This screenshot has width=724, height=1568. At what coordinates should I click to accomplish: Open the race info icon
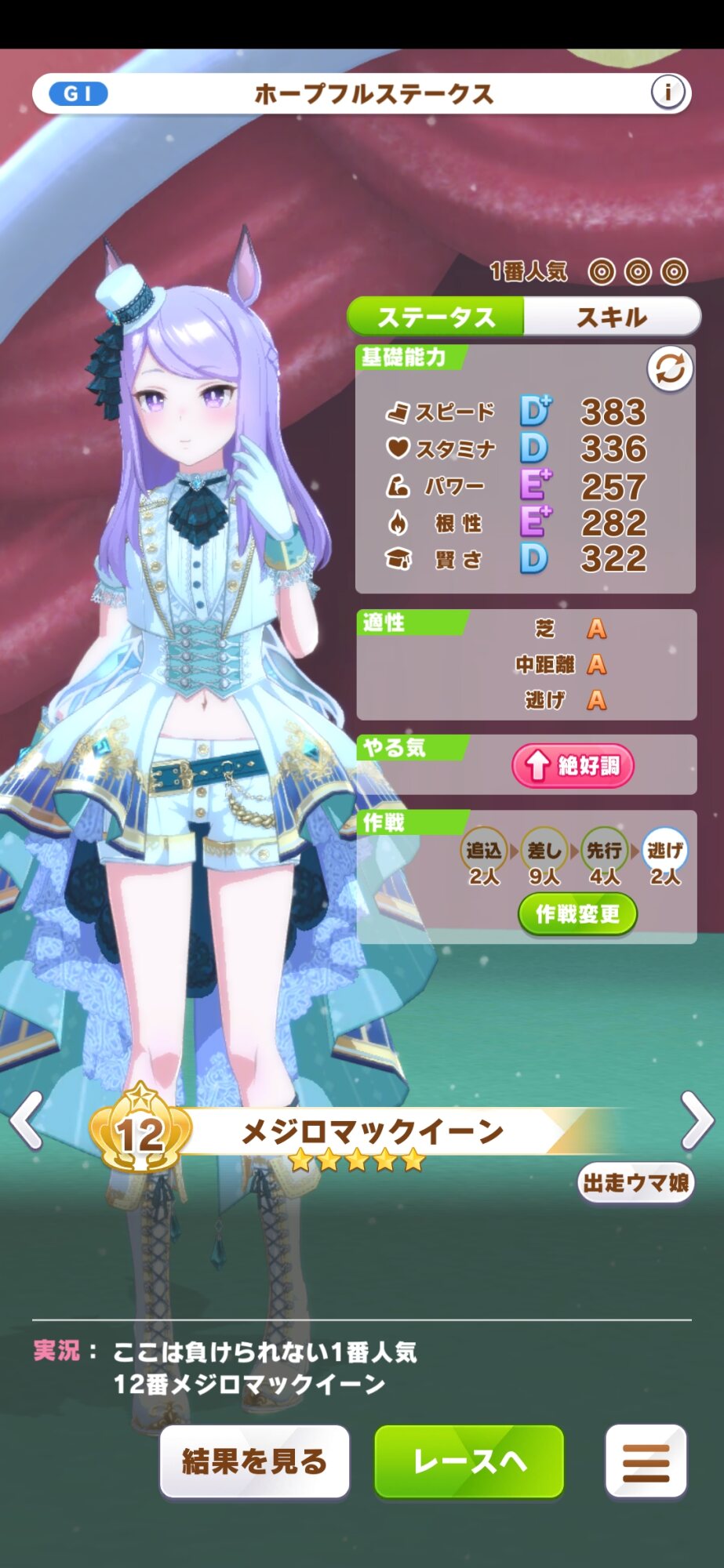coord(668,93)
